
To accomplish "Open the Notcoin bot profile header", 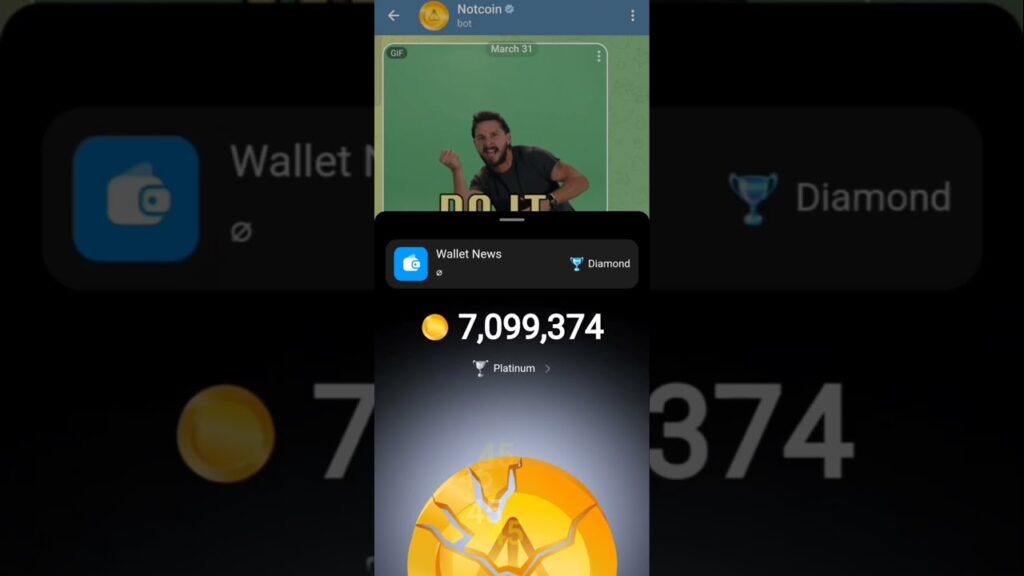I will point(478,15).
